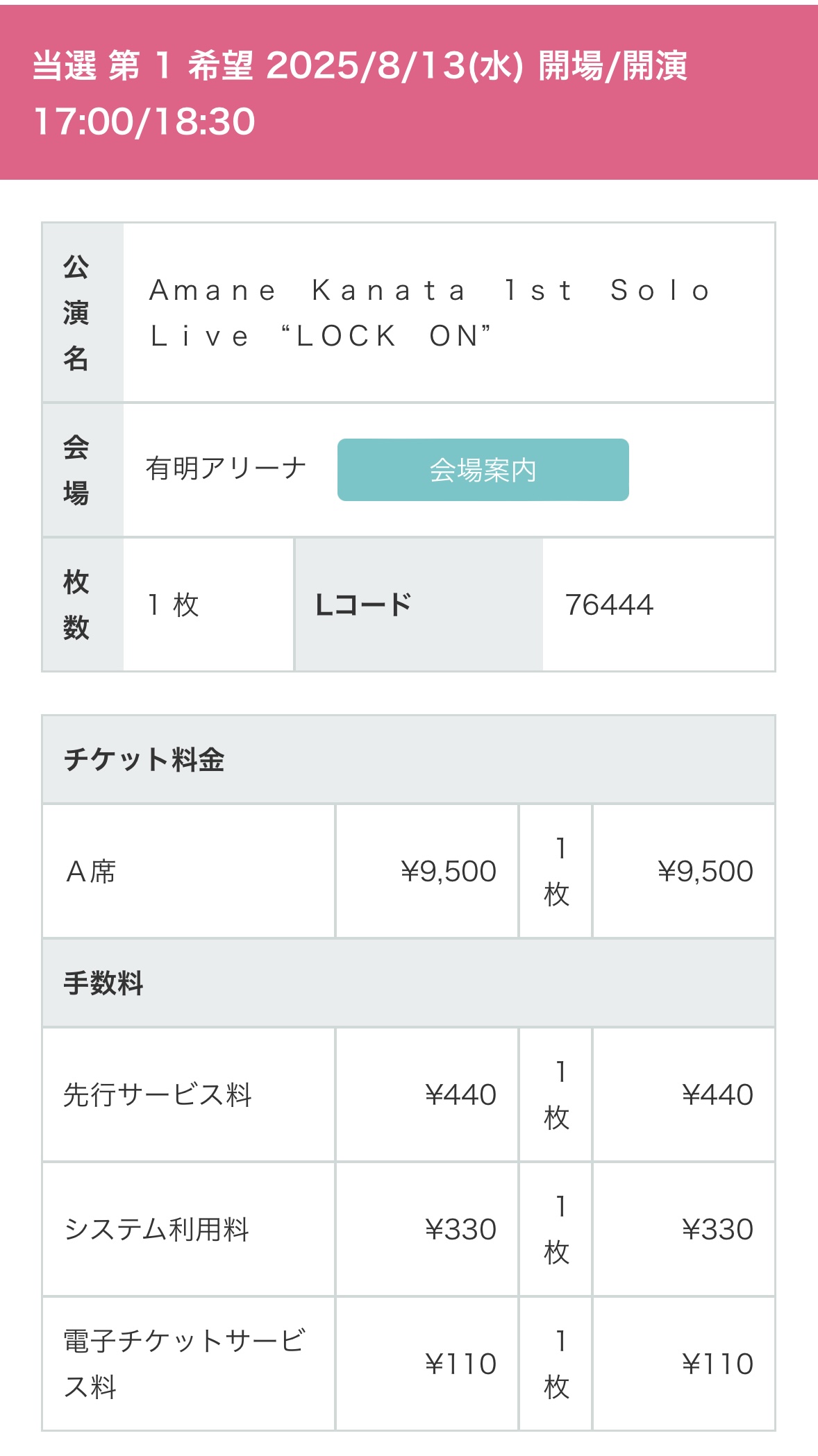
Task: Open the 会場案内 venue guide button
Action: (x=483, y=470)
